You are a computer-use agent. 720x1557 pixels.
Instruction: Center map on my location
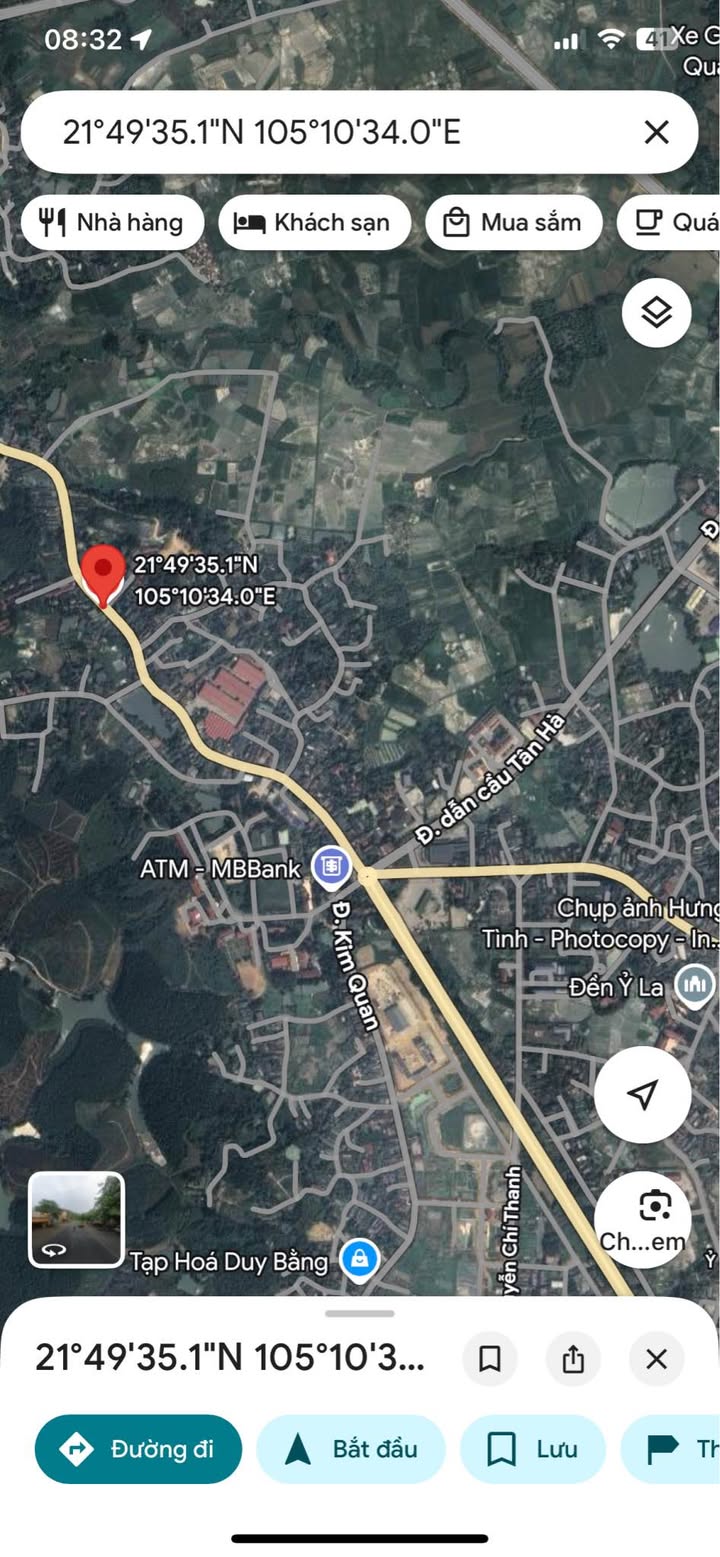(x=642, y=1094)
